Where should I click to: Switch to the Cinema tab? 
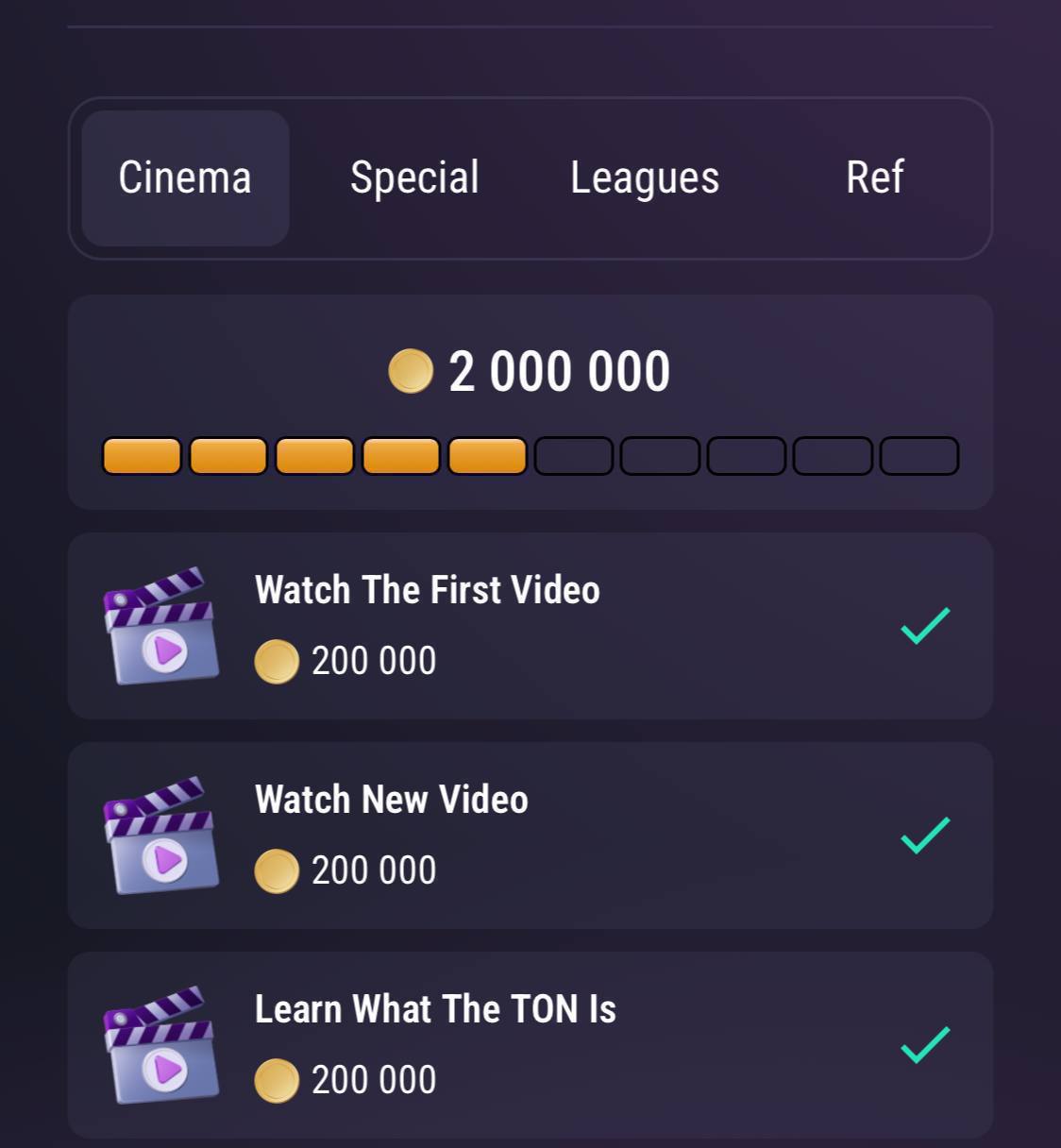[185, 178]
